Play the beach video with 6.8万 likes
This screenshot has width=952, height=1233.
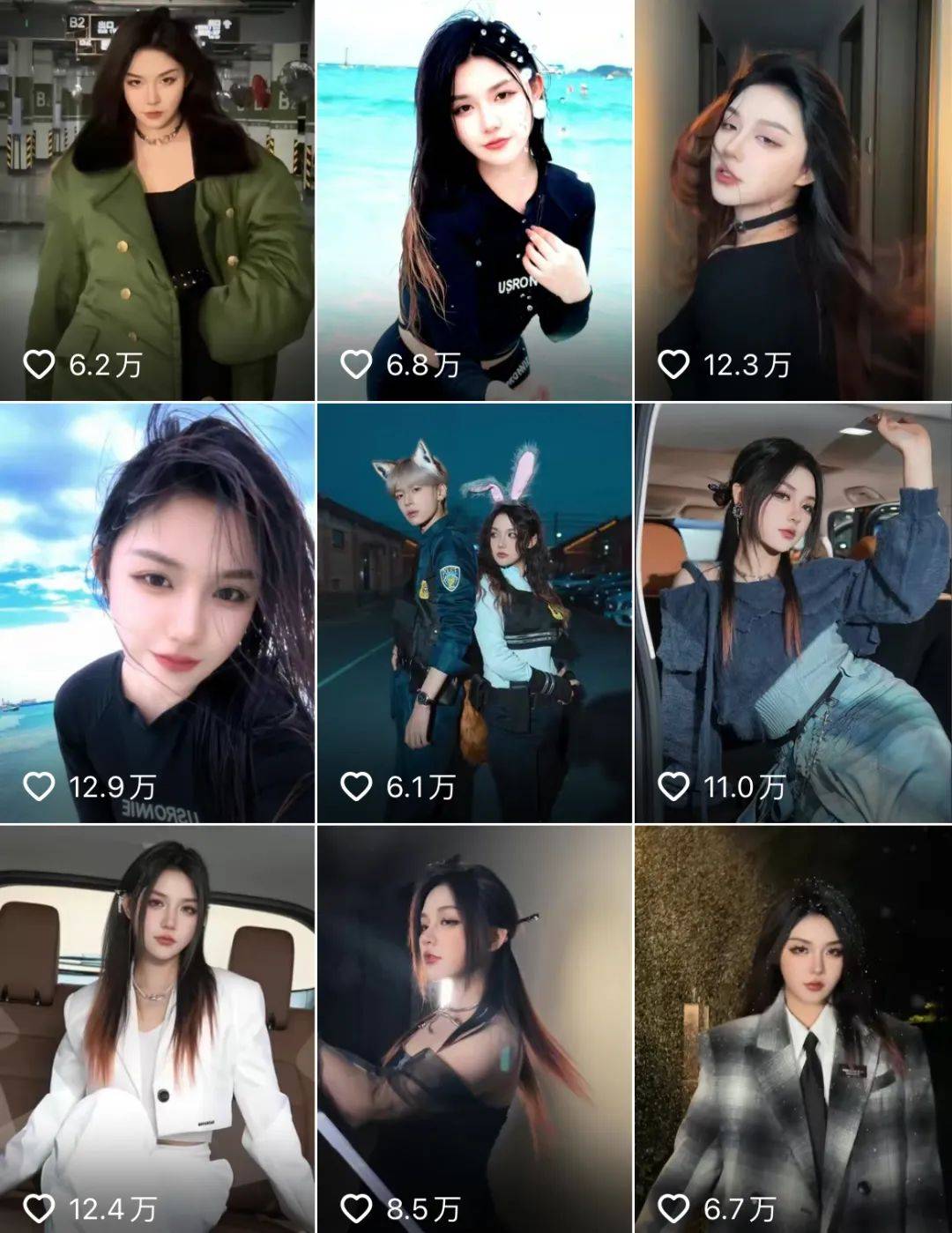474,199
